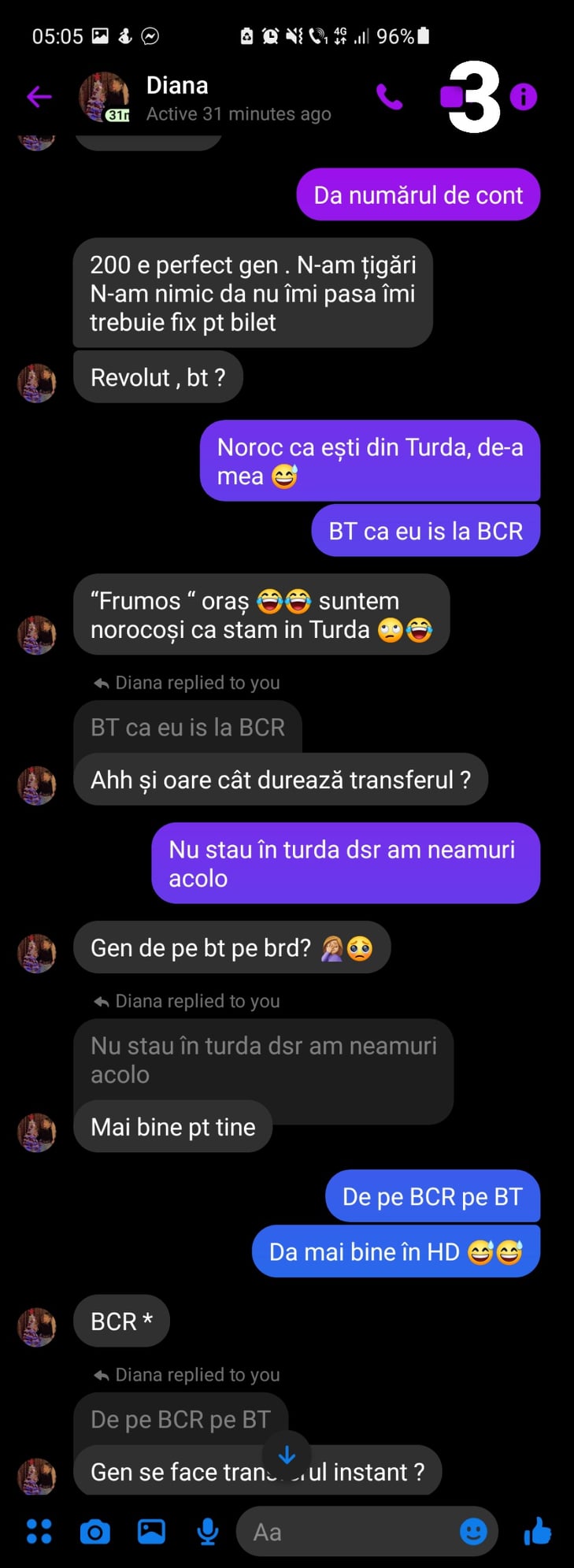Go back to the chats list
The width and height of the screenshot is (574, 1568).
(x=39, y=97)
